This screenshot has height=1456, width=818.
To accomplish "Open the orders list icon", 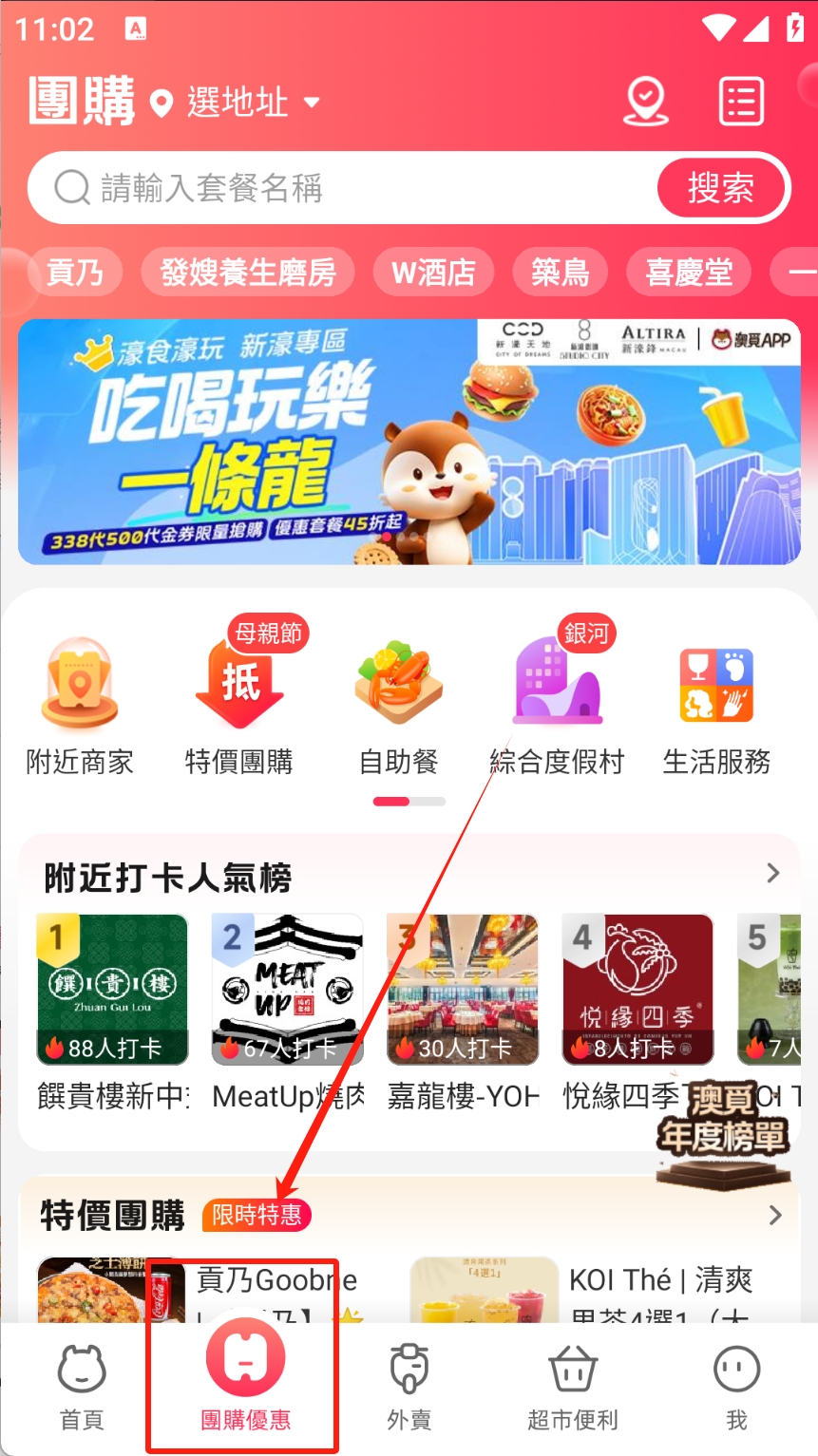I will click(x=741, y=100).
